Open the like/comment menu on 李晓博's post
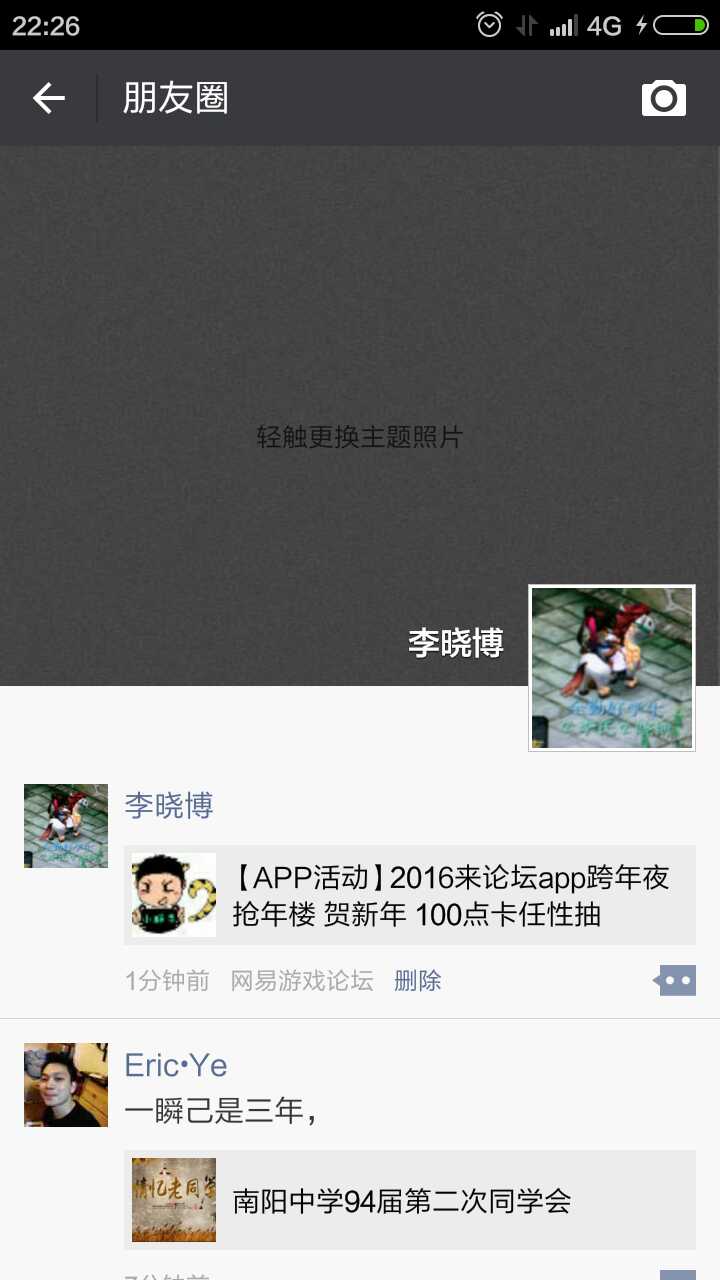This screenshot has width=720, height=1280. click(x=676, y=981)
